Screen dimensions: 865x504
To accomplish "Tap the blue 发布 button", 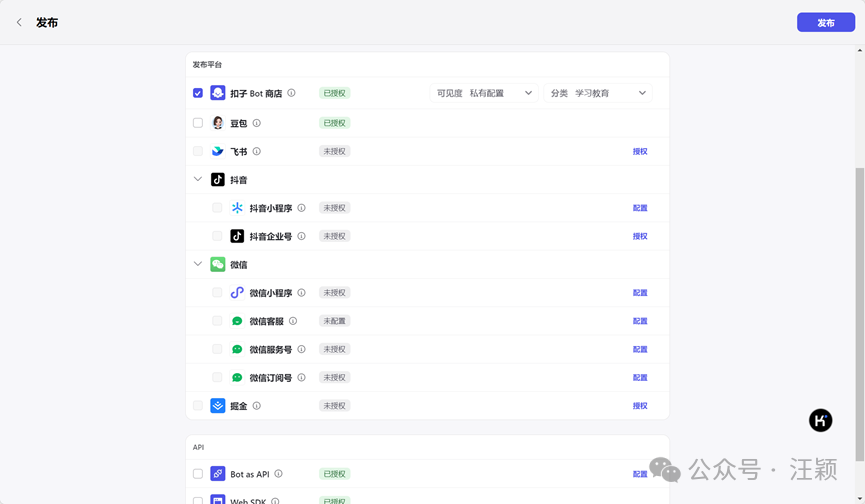I will pos(825,22).
